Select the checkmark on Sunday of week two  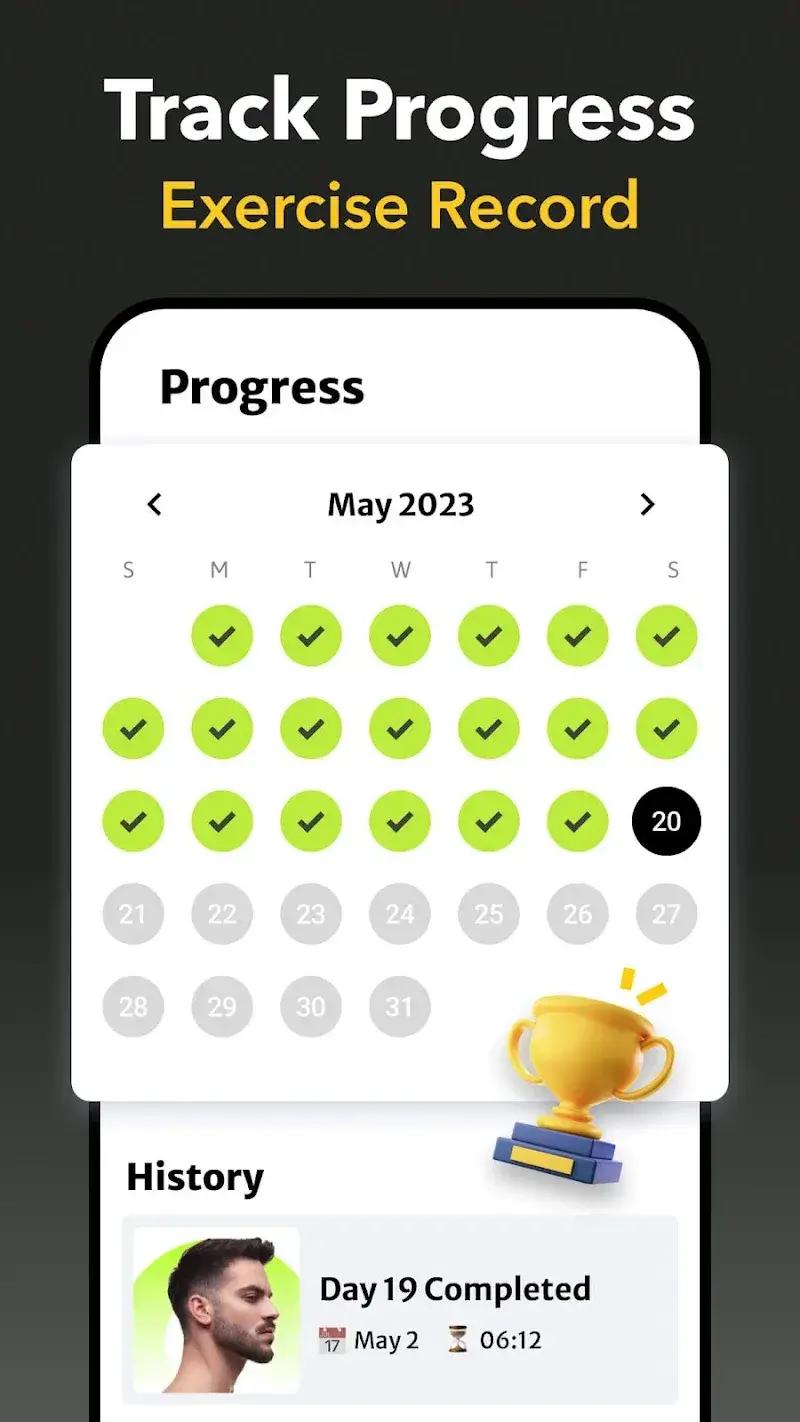coord(133,728)
